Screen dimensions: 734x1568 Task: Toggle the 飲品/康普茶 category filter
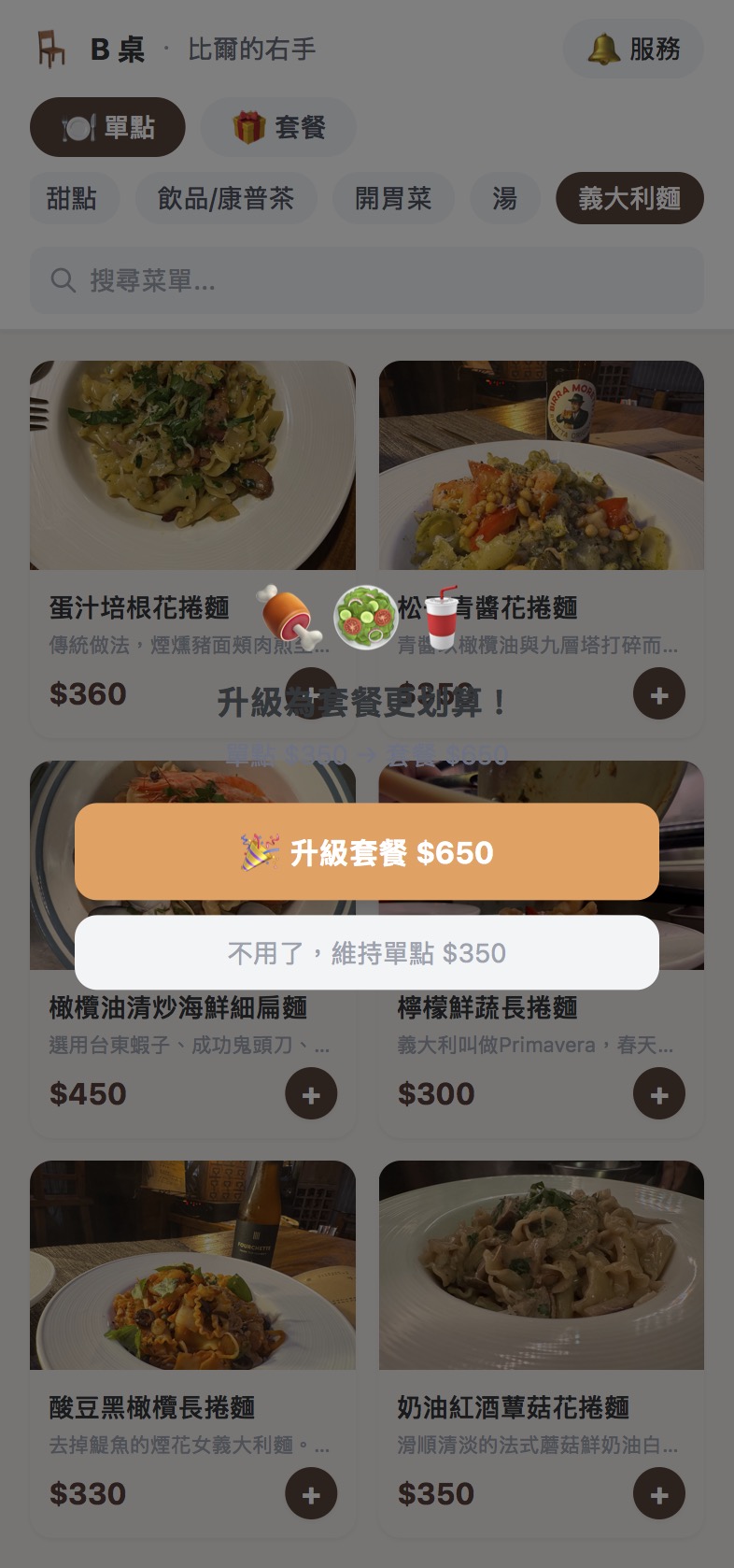pos(226,198)
